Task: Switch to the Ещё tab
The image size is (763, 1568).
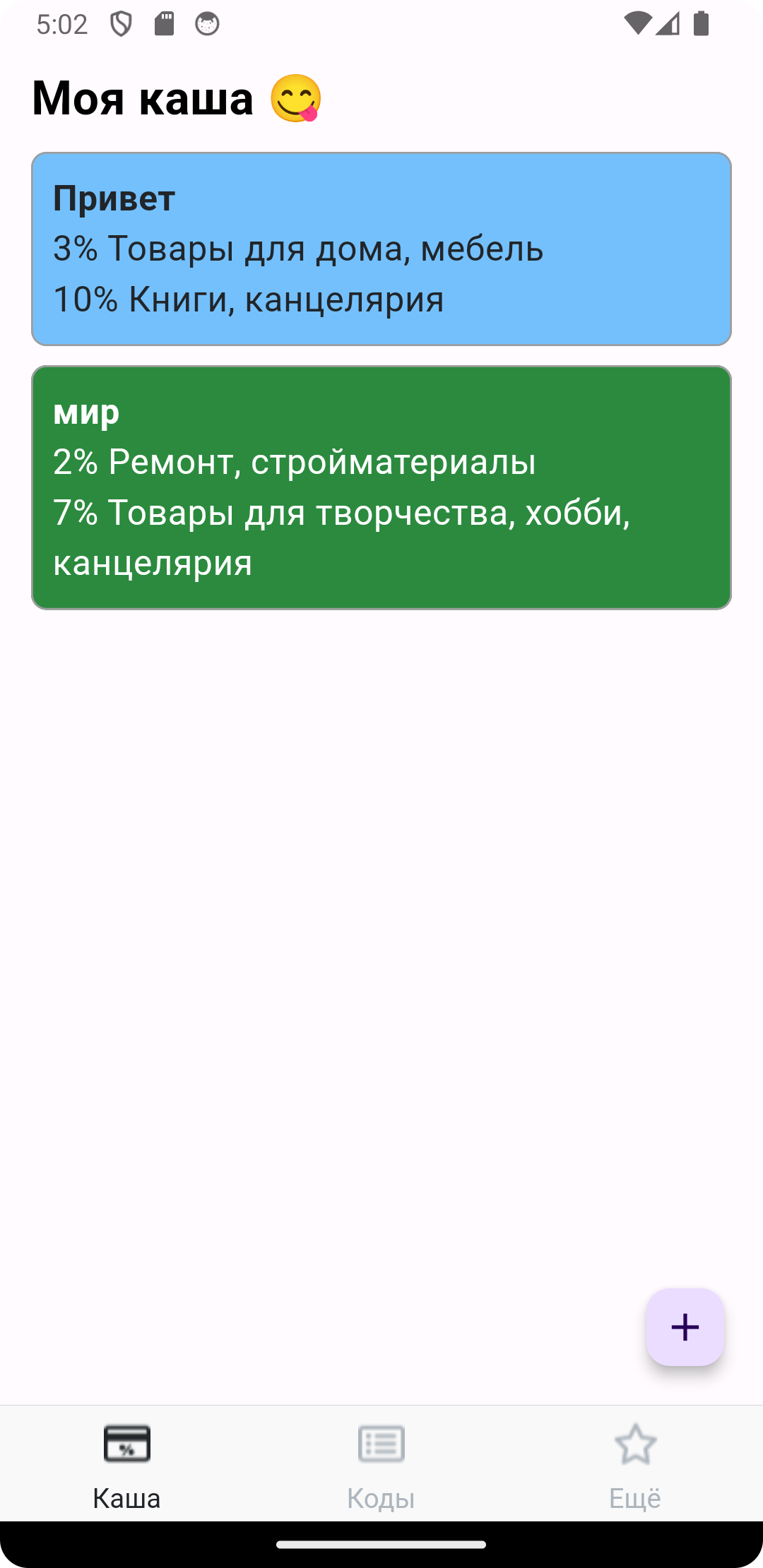Action: (635, 1465)
